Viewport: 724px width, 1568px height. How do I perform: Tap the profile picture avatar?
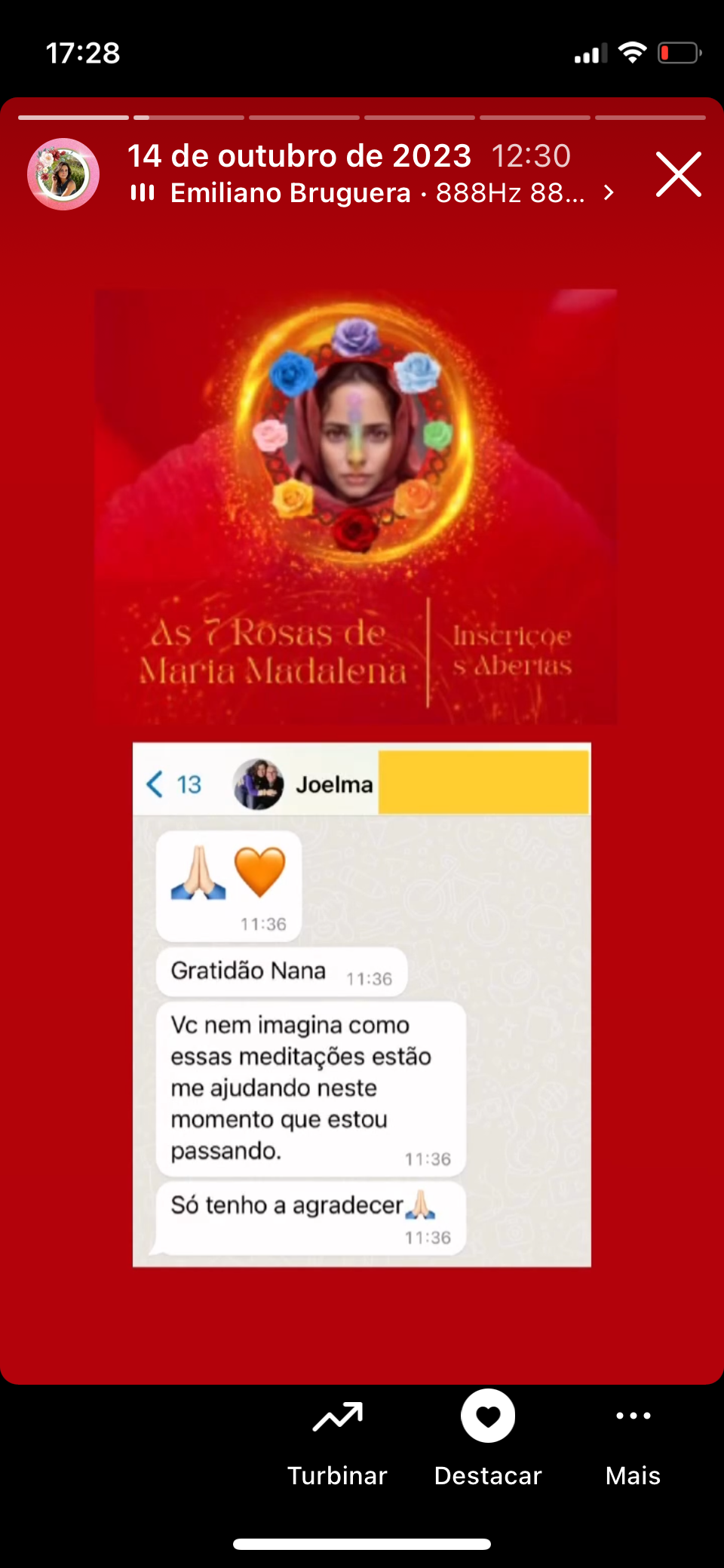coord(63,174)
